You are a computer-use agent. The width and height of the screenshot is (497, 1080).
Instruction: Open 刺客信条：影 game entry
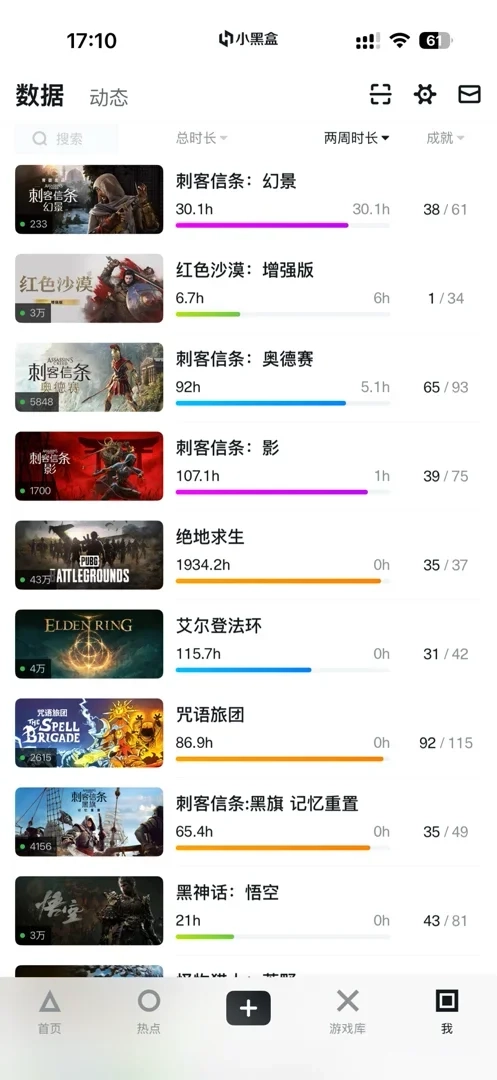point(248,466)
